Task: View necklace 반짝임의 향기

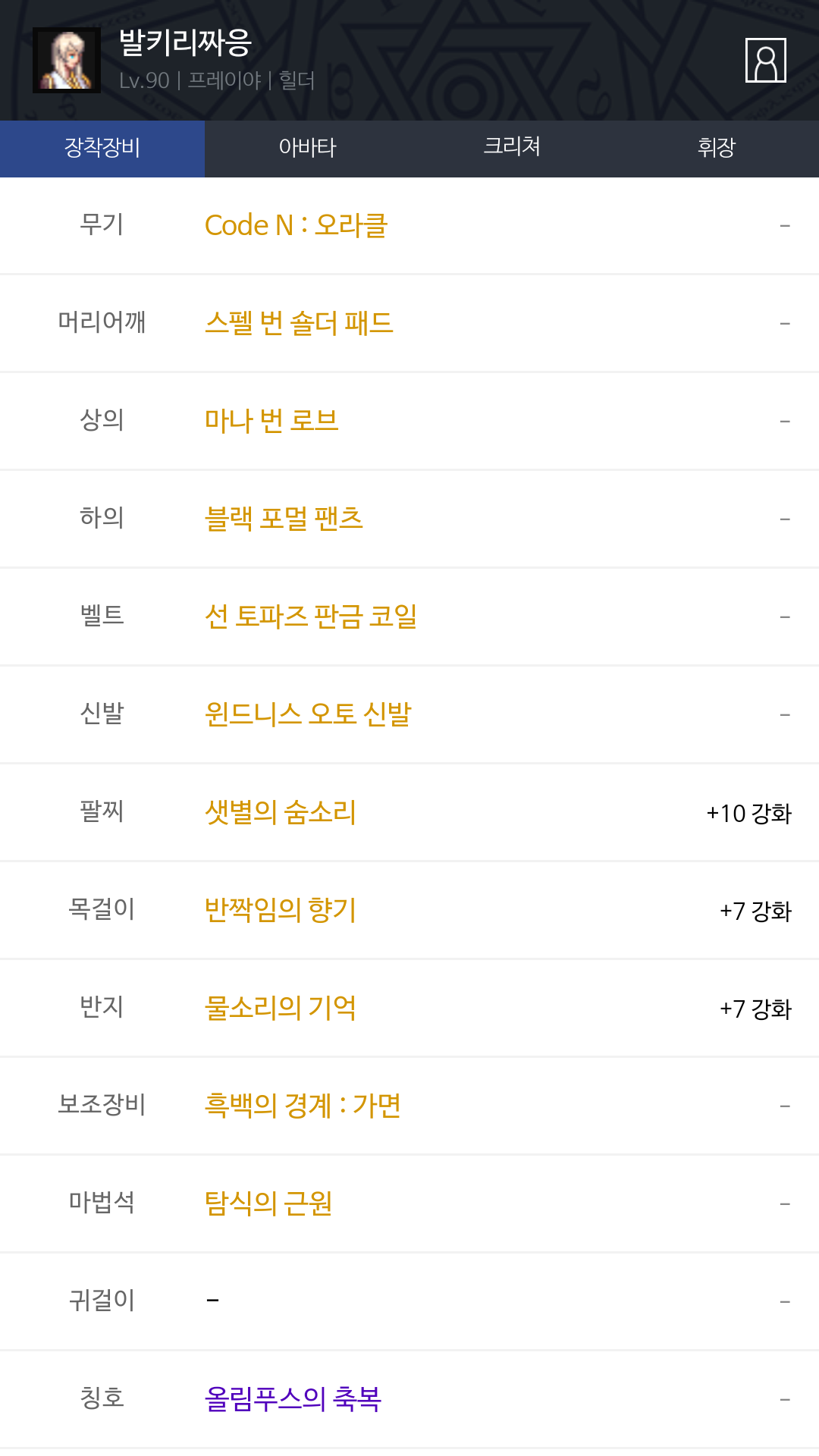Action: pos(281,910)
